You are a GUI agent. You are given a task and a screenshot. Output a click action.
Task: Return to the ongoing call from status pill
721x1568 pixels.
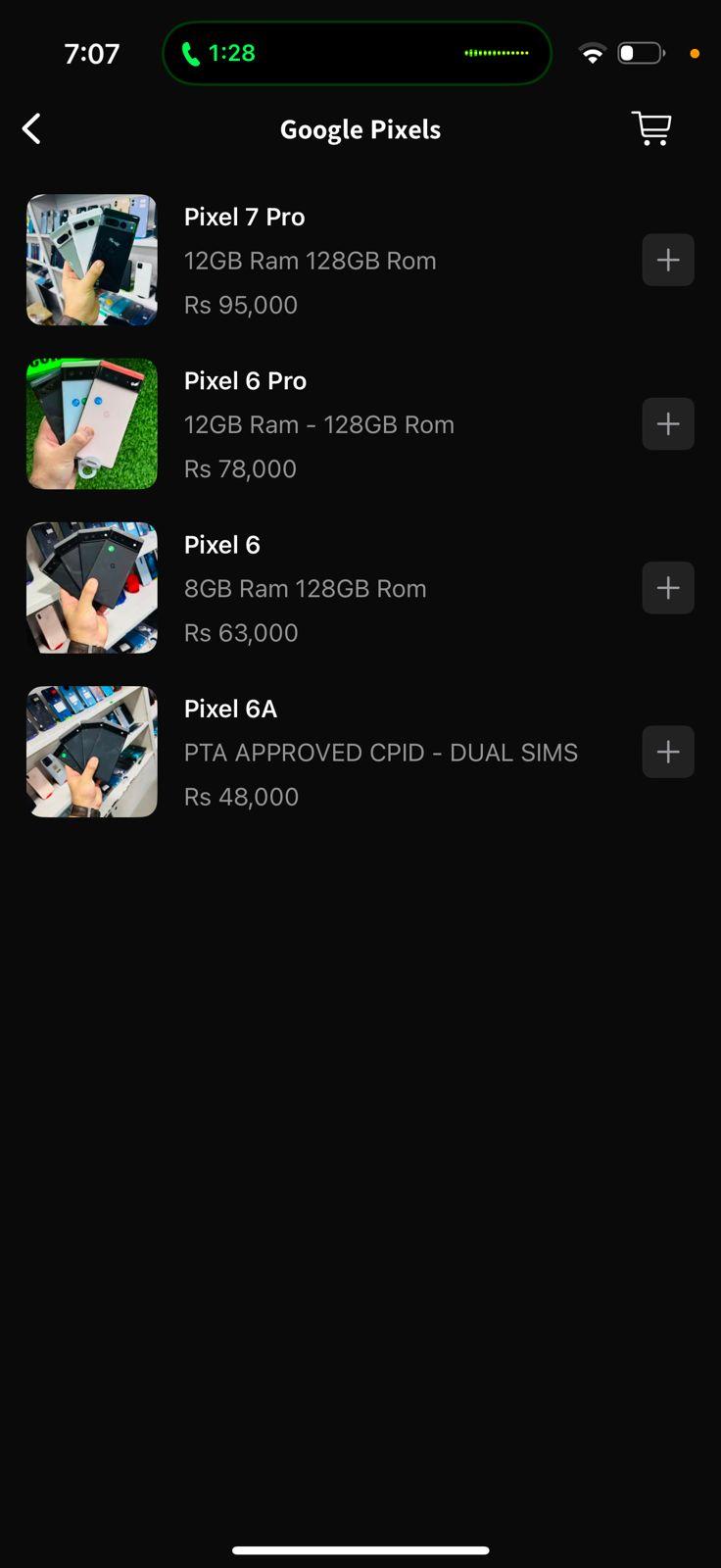point(357,53)
